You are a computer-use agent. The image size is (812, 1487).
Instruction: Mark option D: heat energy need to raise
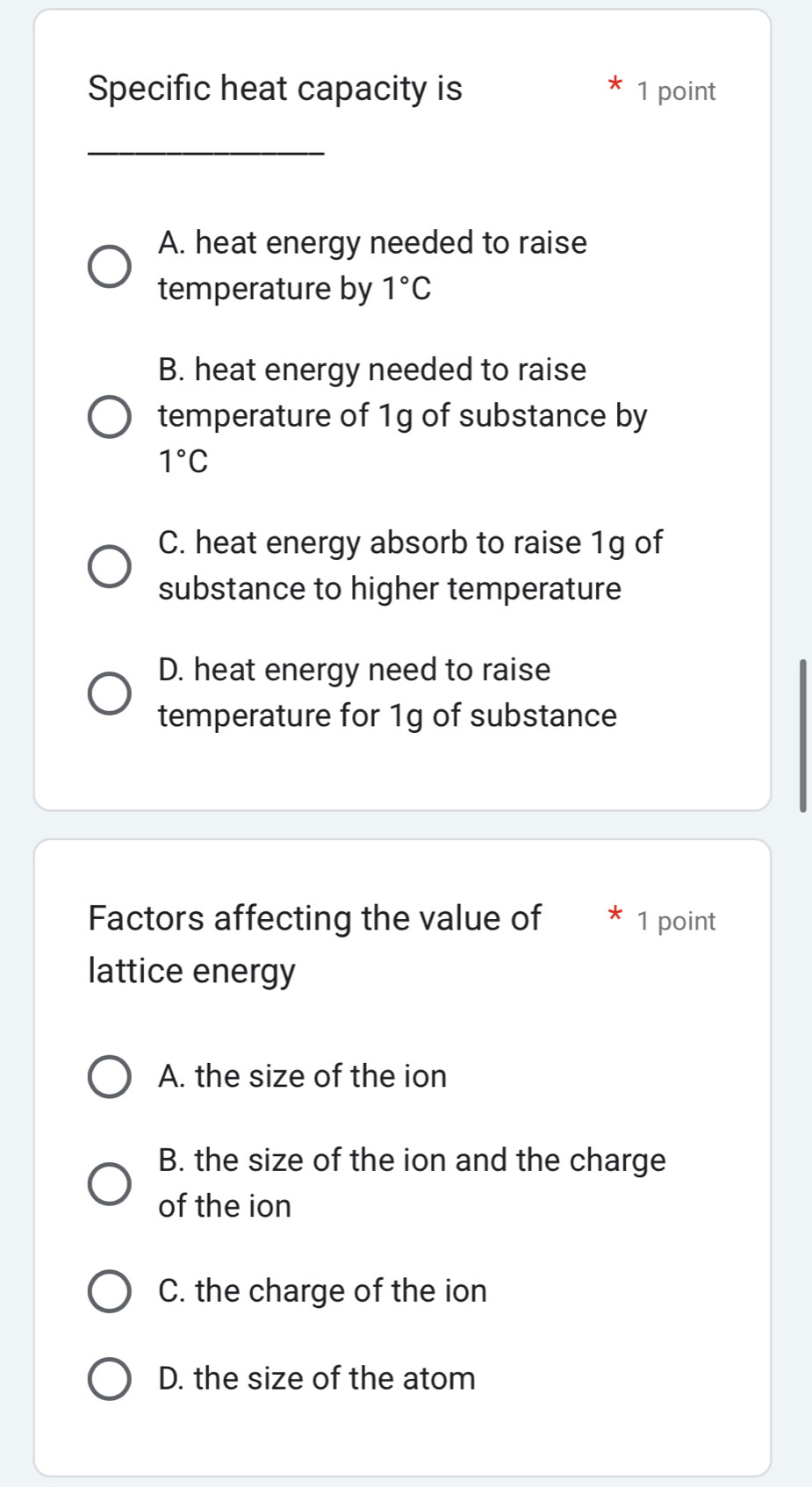(110, 693)
